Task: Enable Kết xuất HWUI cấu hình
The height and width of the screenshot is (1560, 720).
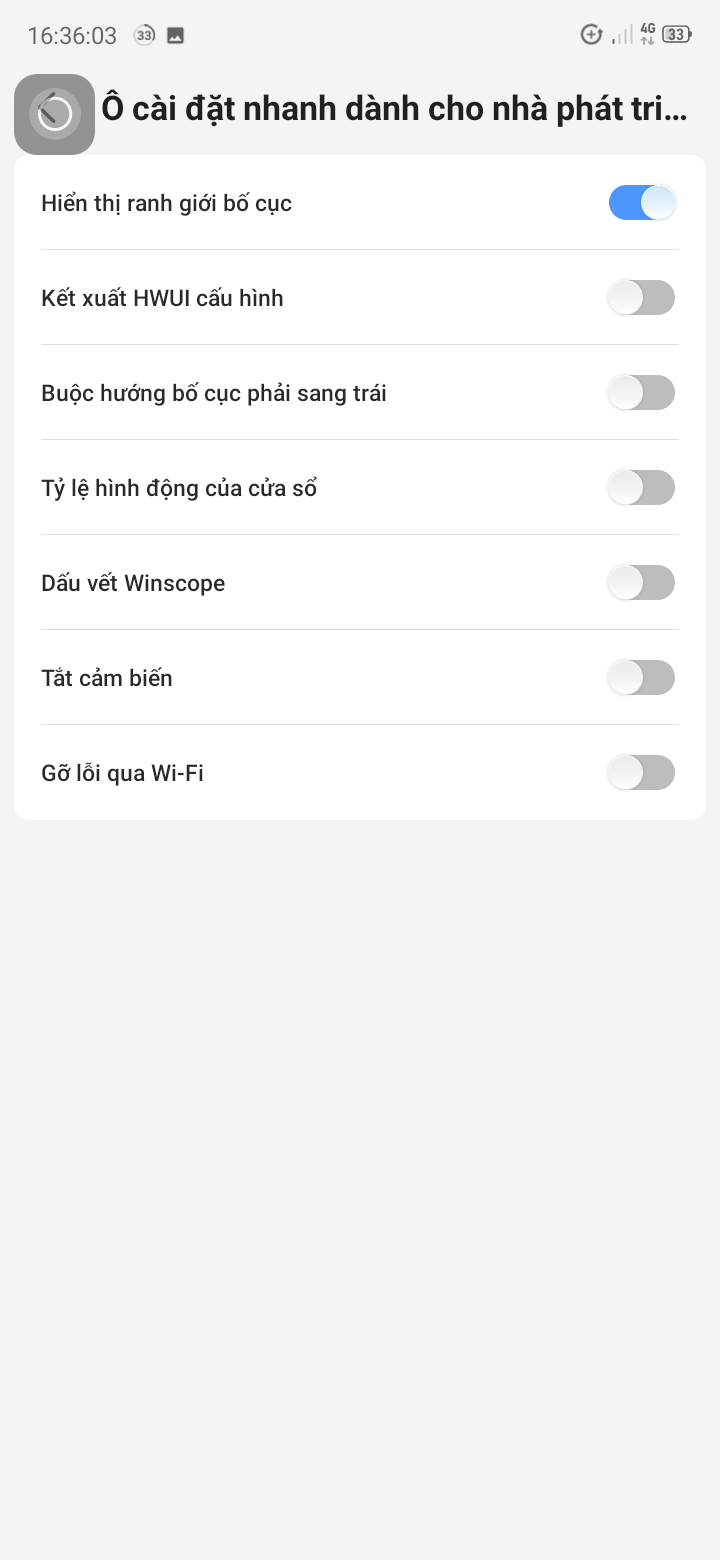Action: tap(642, 298)
